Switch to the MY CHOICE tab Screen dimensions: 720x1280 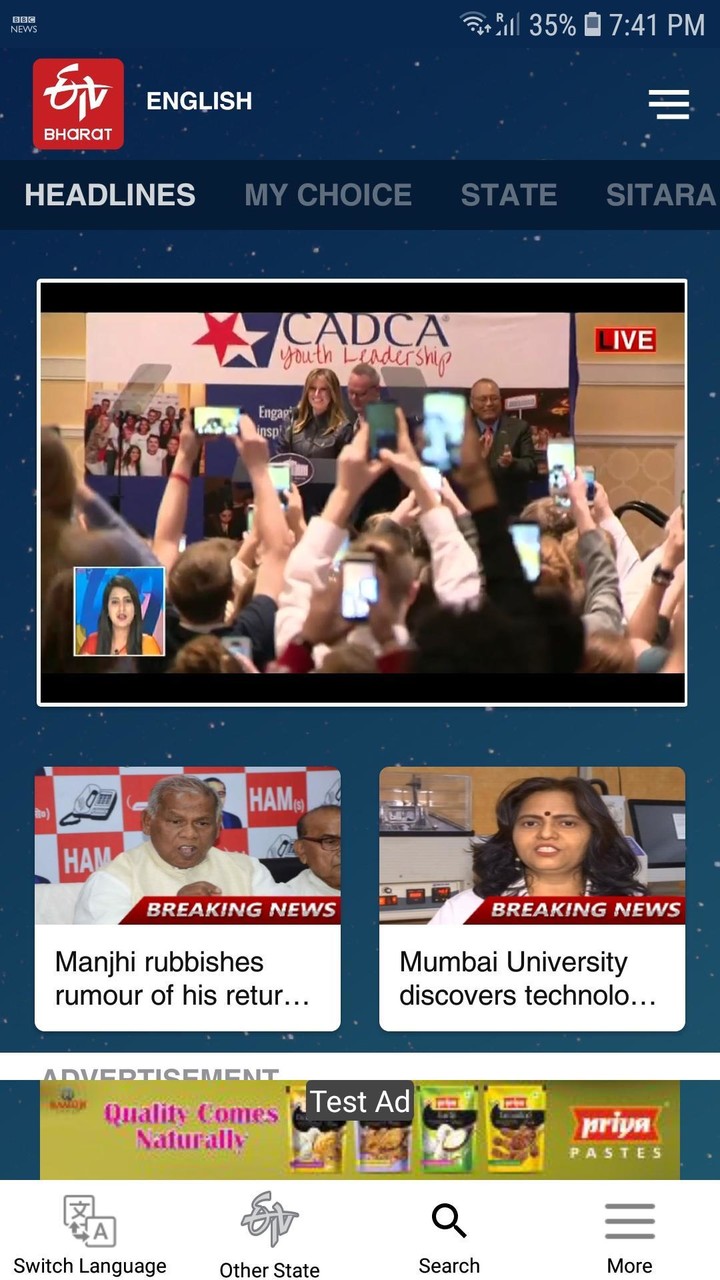[328, 195]
